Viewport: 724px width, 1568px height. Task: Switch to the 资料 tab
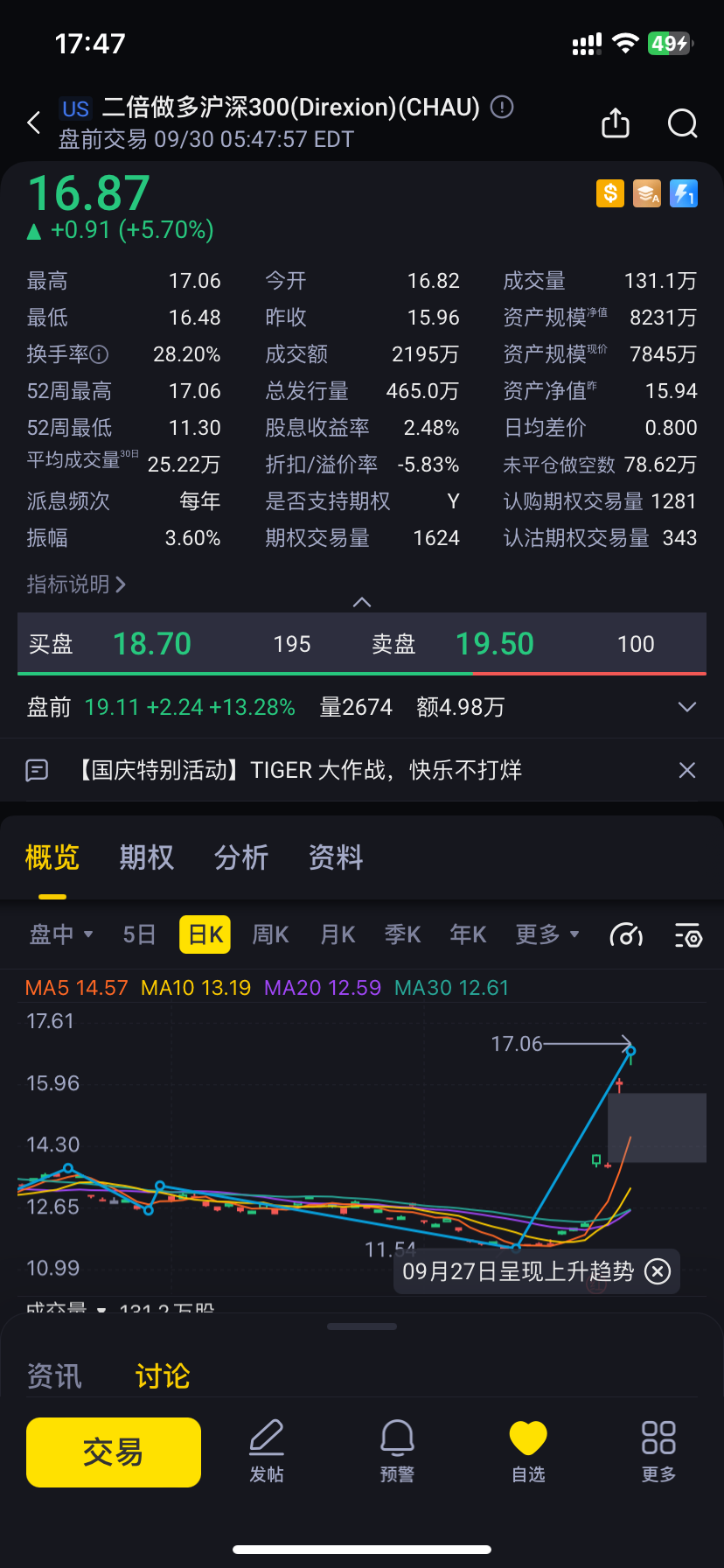tap(336, 857)
